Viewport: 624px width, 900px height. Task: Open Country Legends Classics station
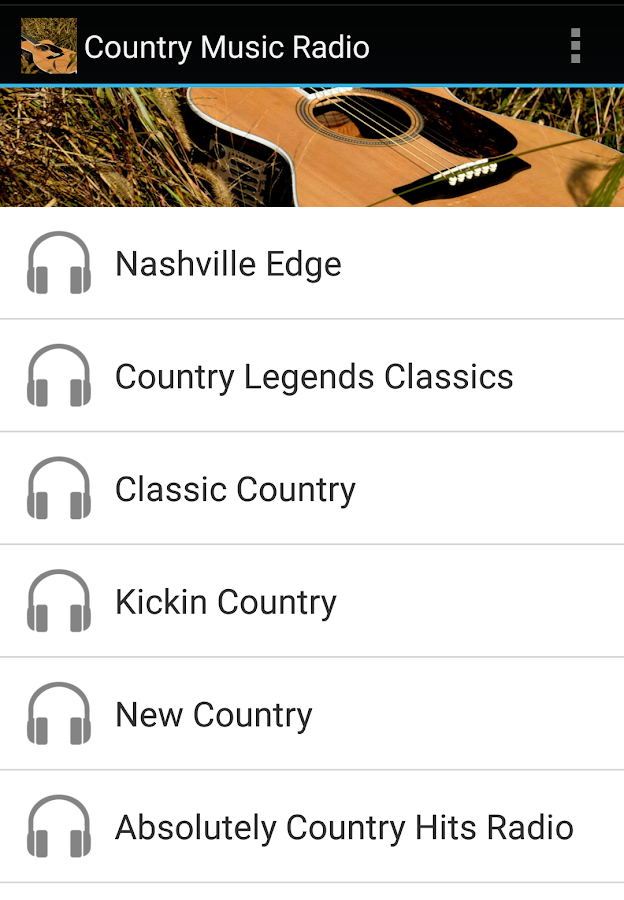click(313, 377)
